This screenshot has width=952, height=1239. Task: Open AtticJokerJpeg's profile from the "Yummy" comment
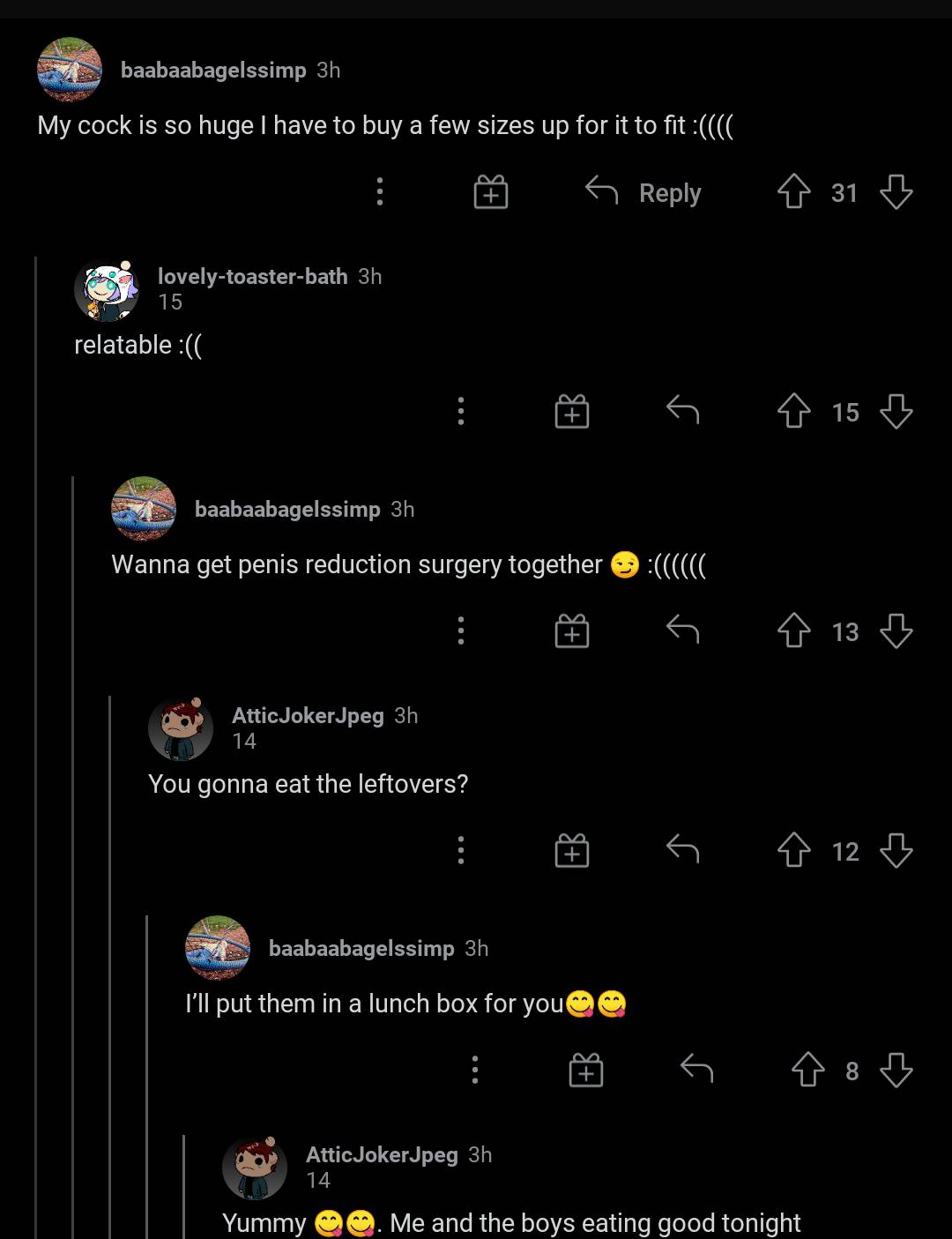point(381,1154)
